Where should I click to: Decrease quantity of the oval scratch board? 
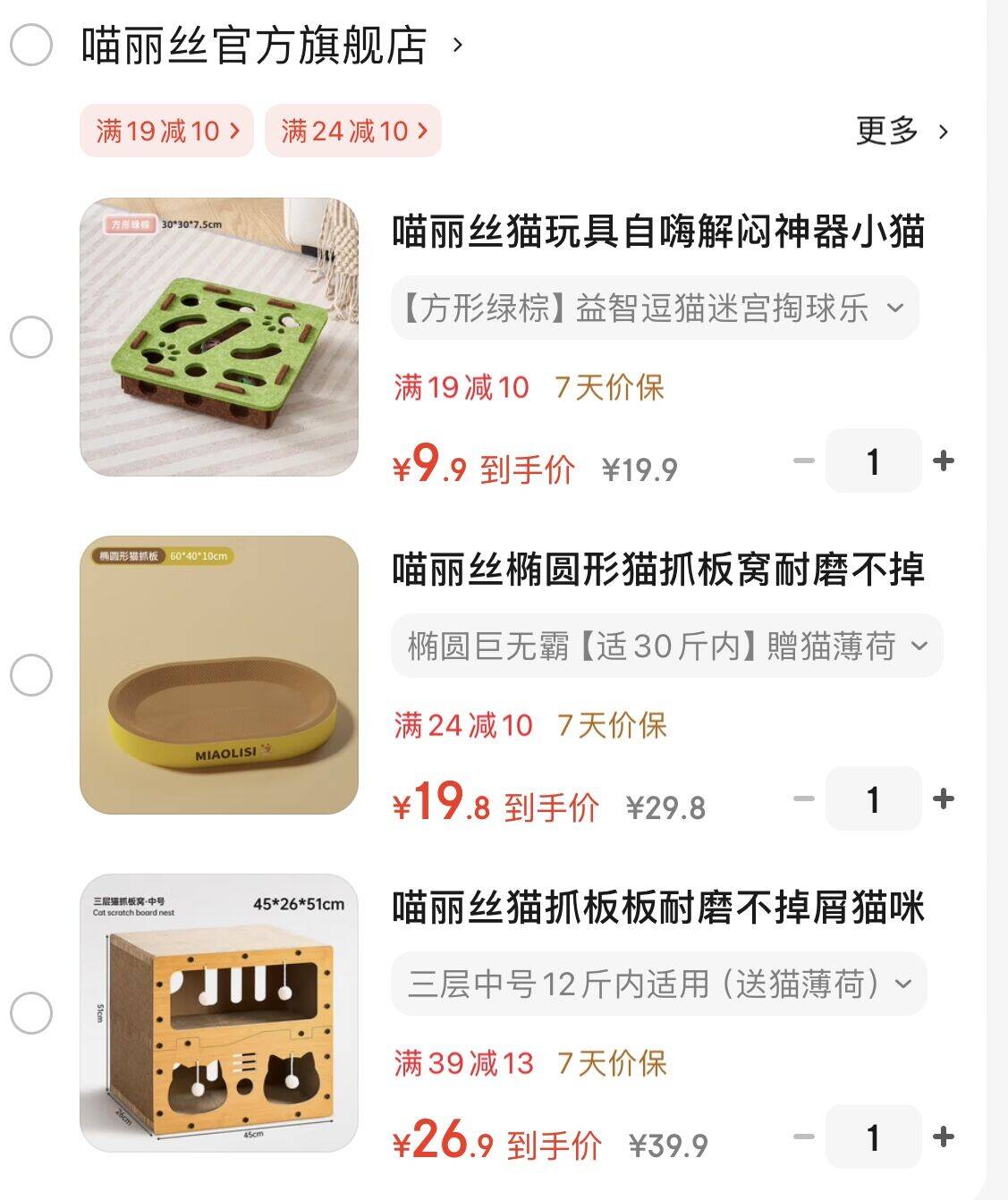[801, 799]
